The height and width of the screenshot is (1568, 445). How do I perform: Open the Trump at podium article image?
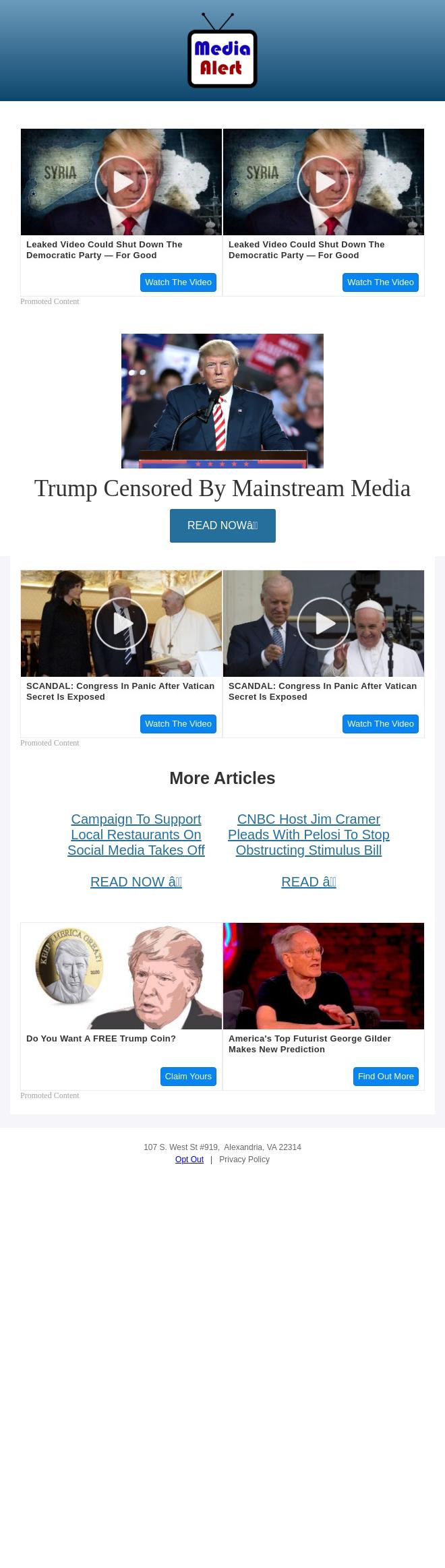click(222, 400)
